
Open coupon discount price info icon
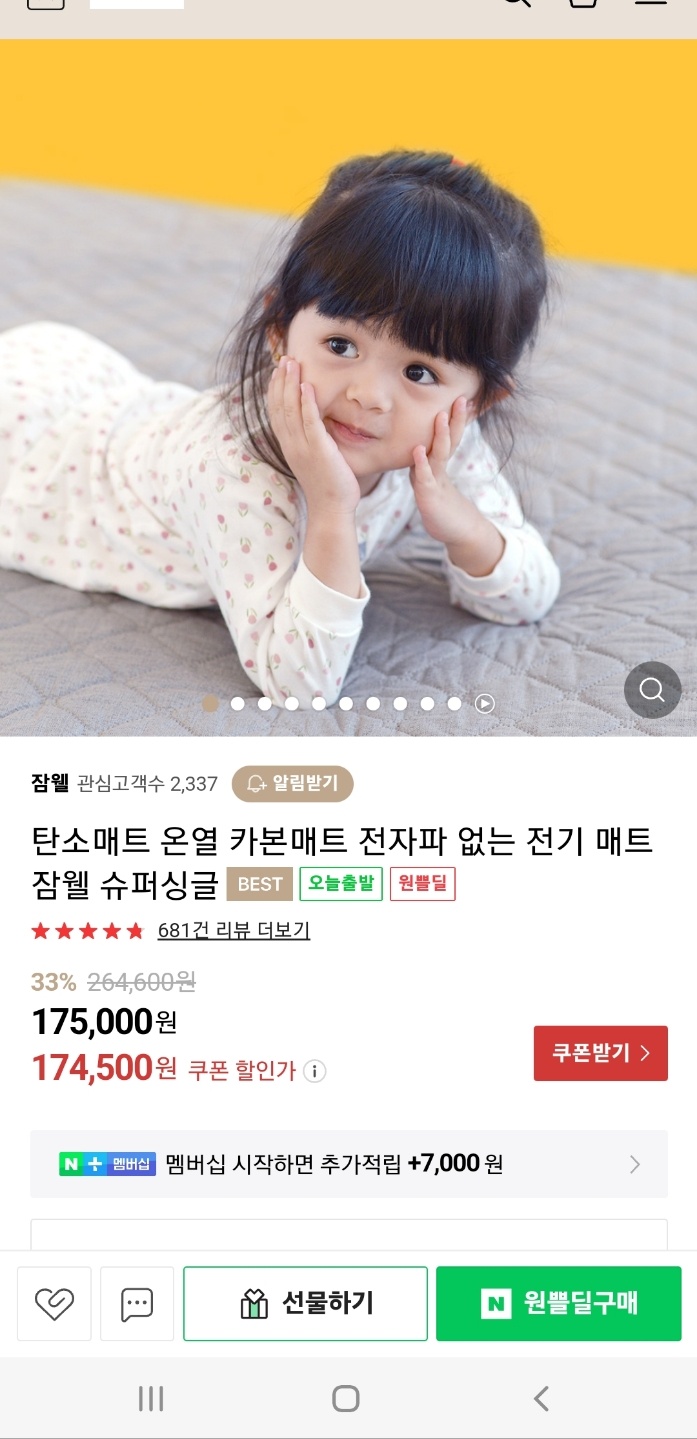point(315,1071)
